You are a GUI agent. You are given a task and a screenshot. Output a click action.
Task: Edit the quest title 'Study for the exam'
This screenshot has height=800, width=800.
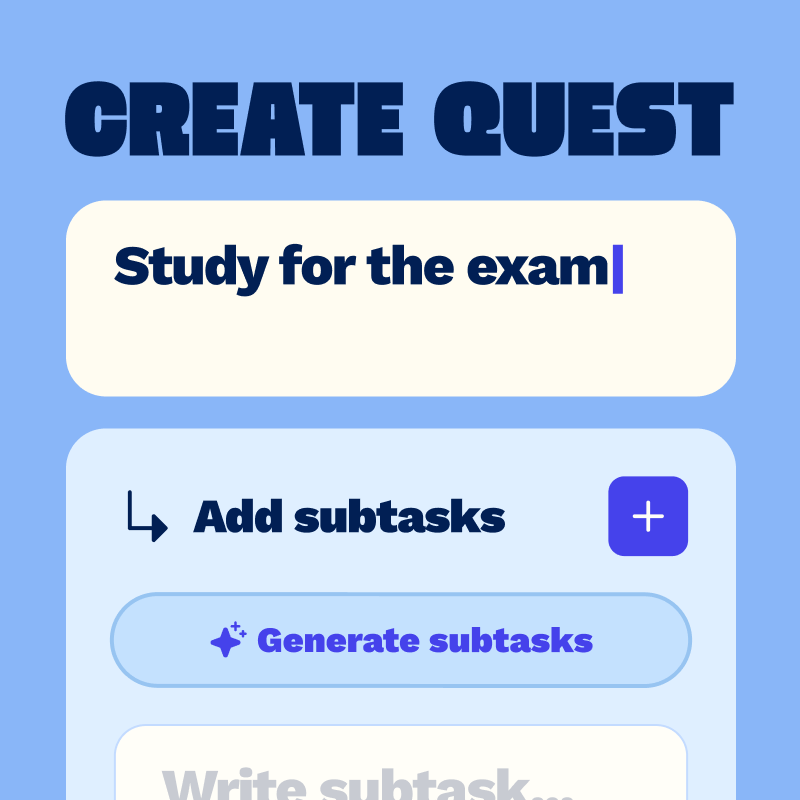click(400, 298)
